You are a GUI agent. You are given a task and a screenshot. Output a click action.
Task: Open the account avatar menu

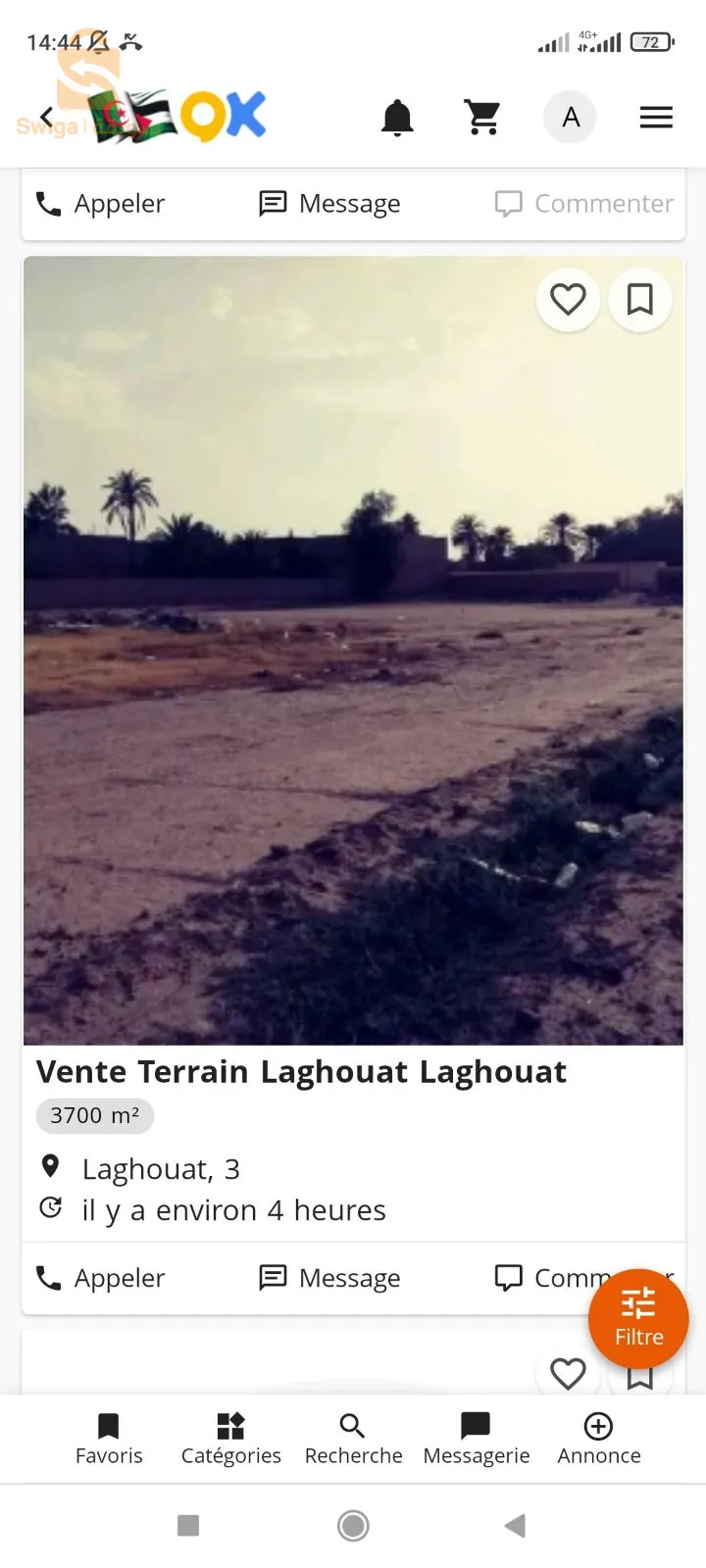(570, 117)
